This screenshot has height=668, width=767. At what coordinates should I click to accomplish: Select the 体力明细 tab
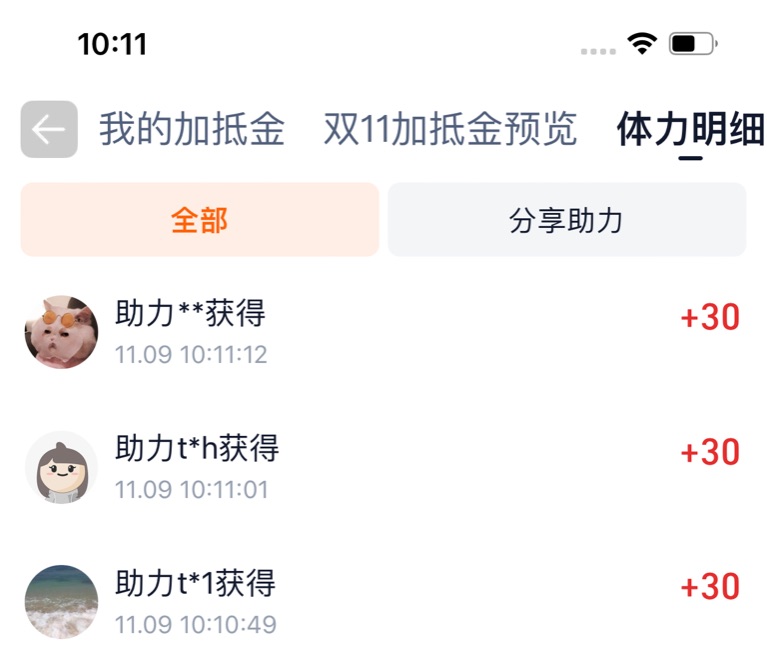(690, 130)
